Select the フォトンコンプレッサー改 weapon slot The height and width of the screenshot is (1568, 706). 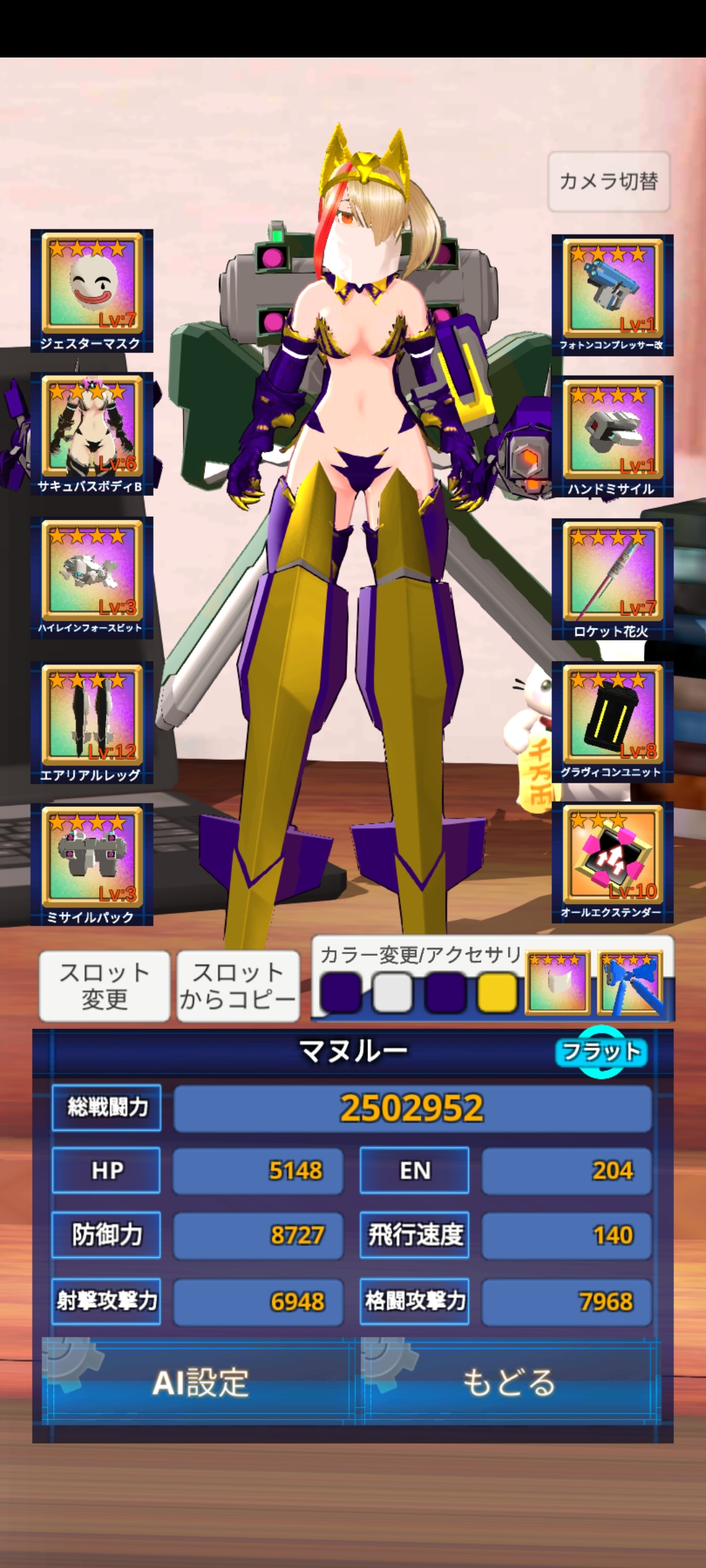pos(613,295)
